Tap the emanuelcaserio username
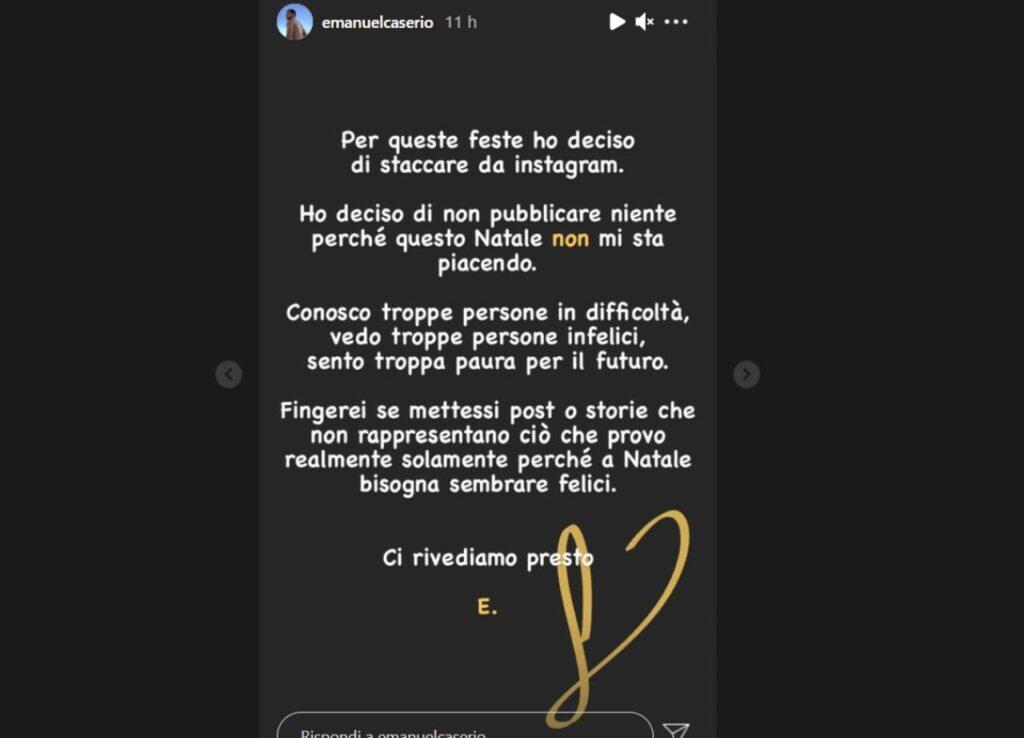Viewport: 1024px width, 738px height. (x=378, y=22)
